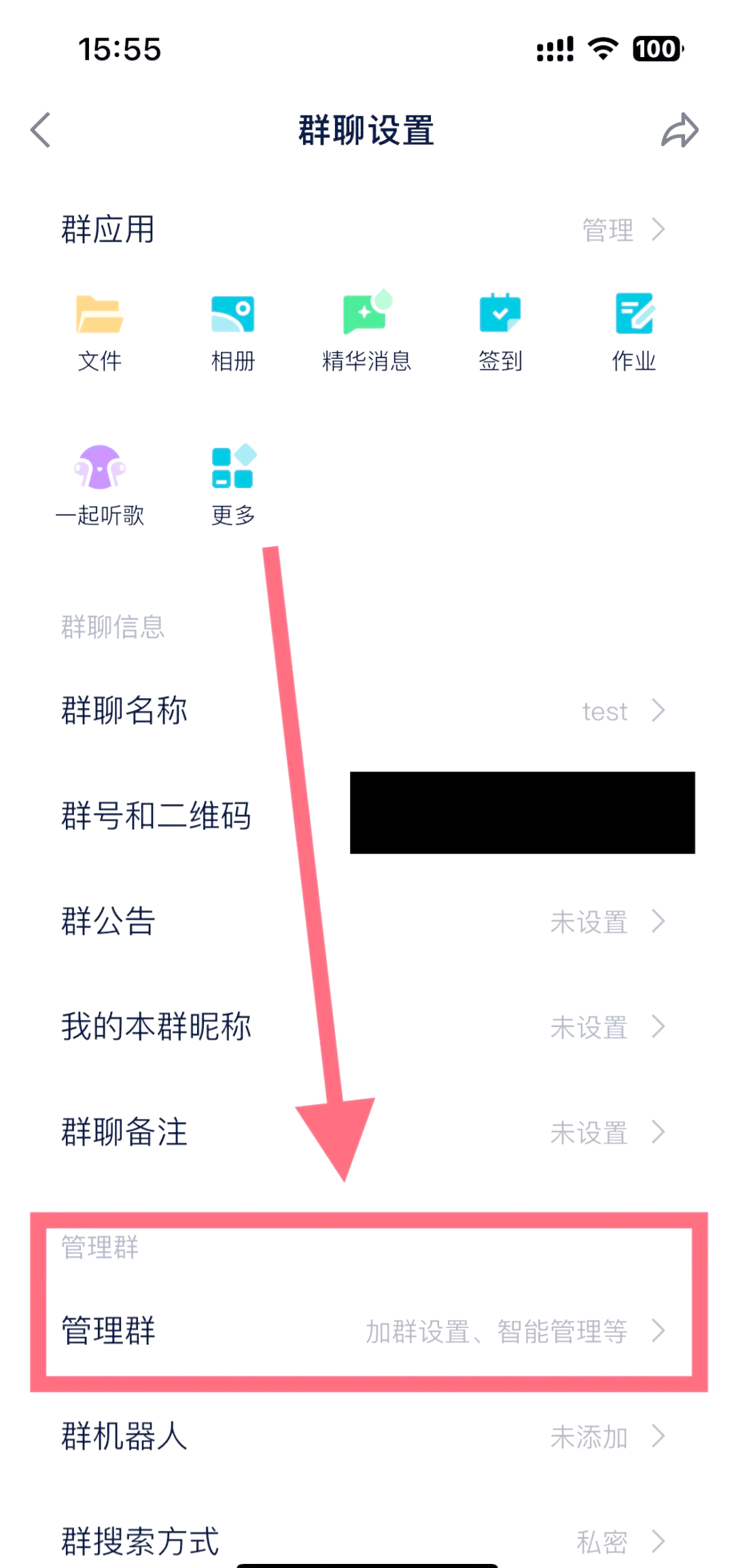734x1568 pixels.
Task: Share the group via arrow icon
Action: (680, 130)
